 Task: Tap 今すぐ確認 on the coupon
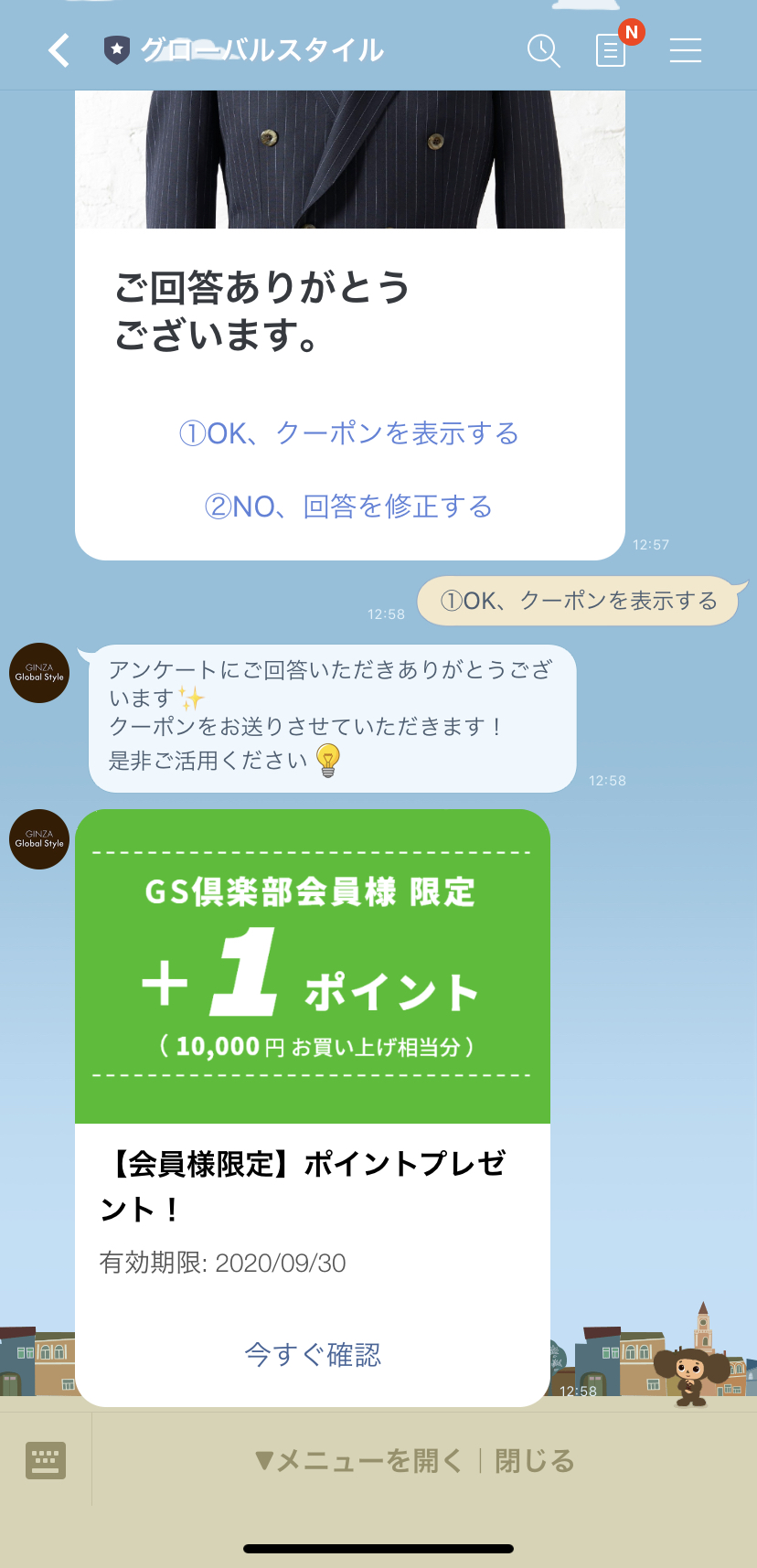(x=313, y=1354)
